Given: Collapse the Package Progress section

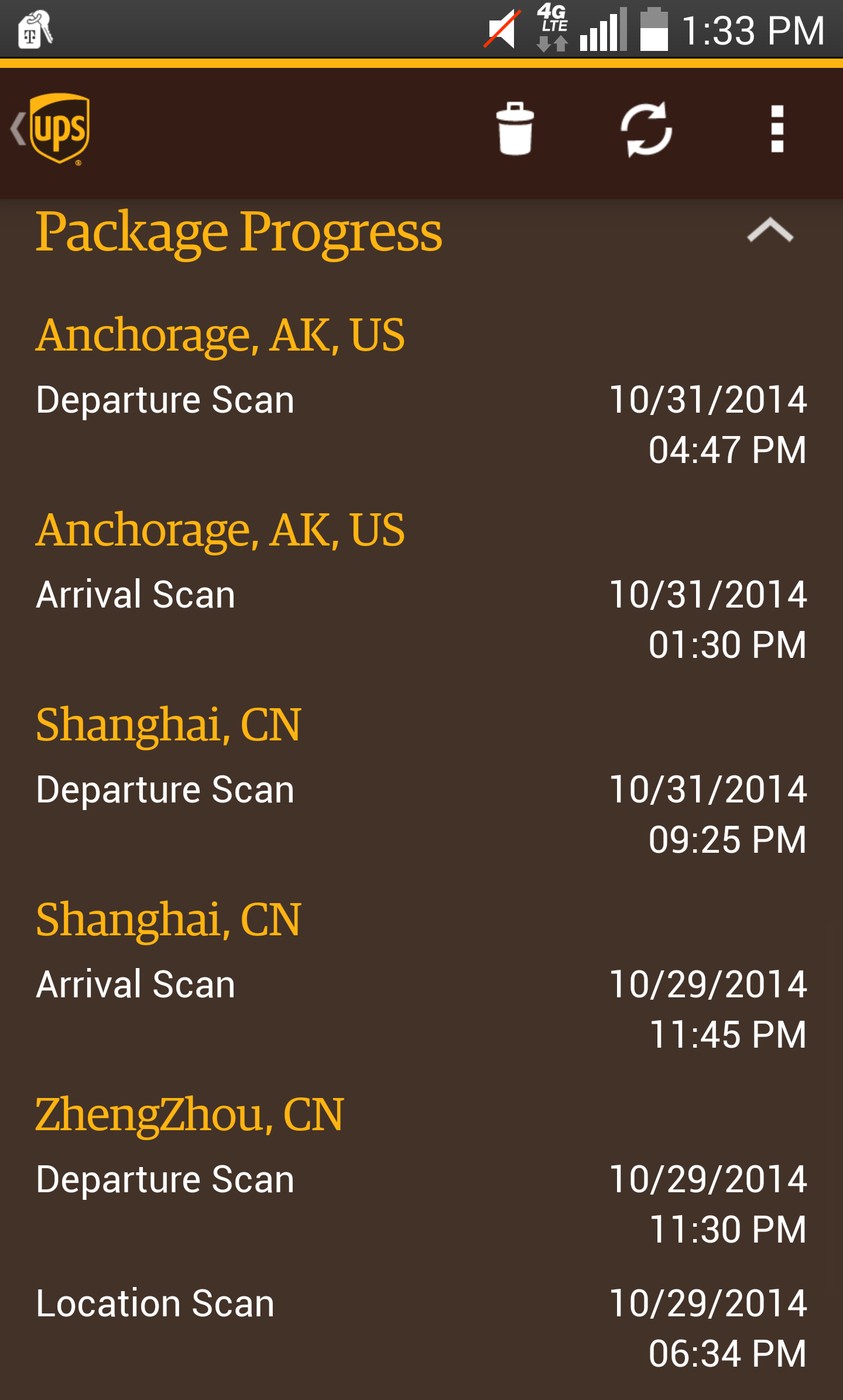Looking at the screenshot, I should tap(770, 230).
